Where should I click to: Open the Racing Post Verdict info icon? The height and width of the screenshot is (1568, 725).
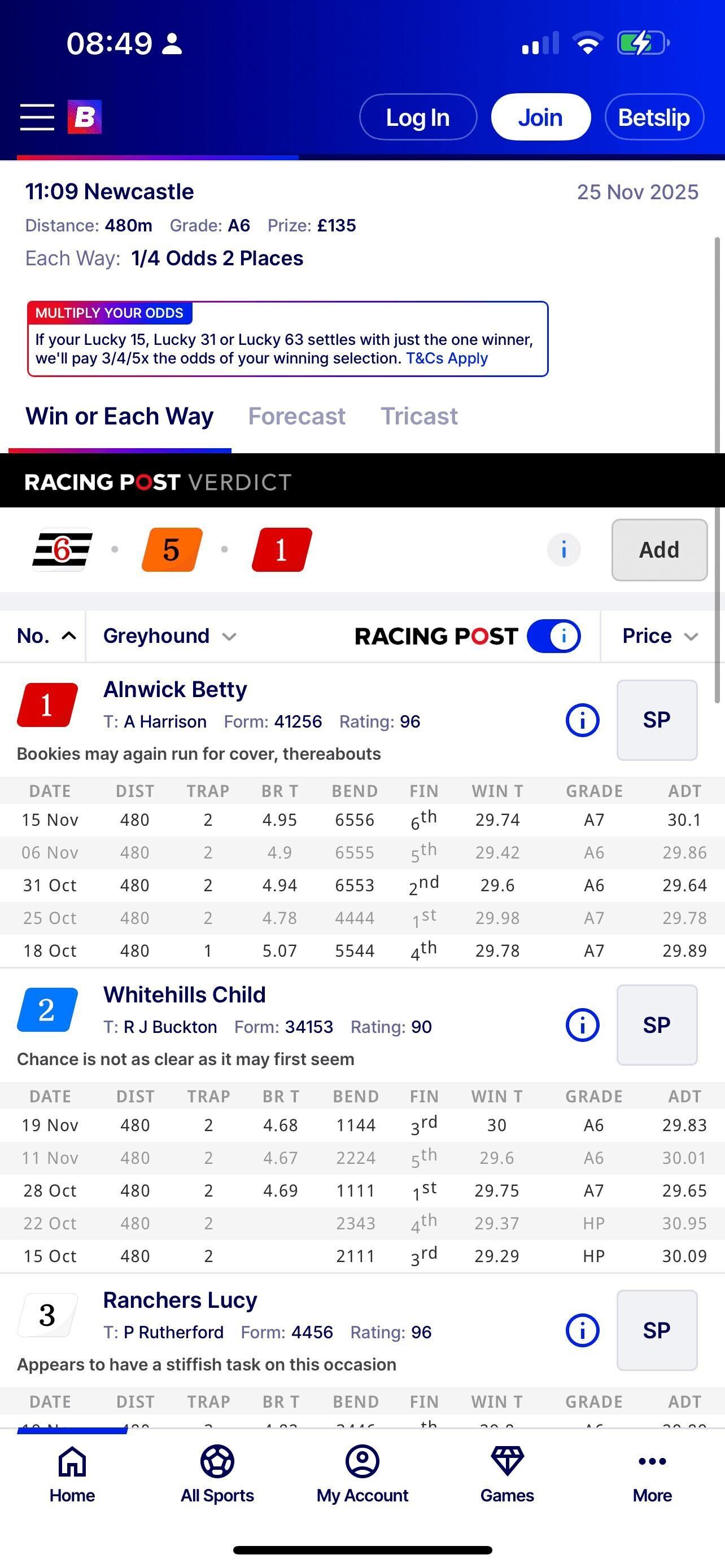click(x=564, y=550)
